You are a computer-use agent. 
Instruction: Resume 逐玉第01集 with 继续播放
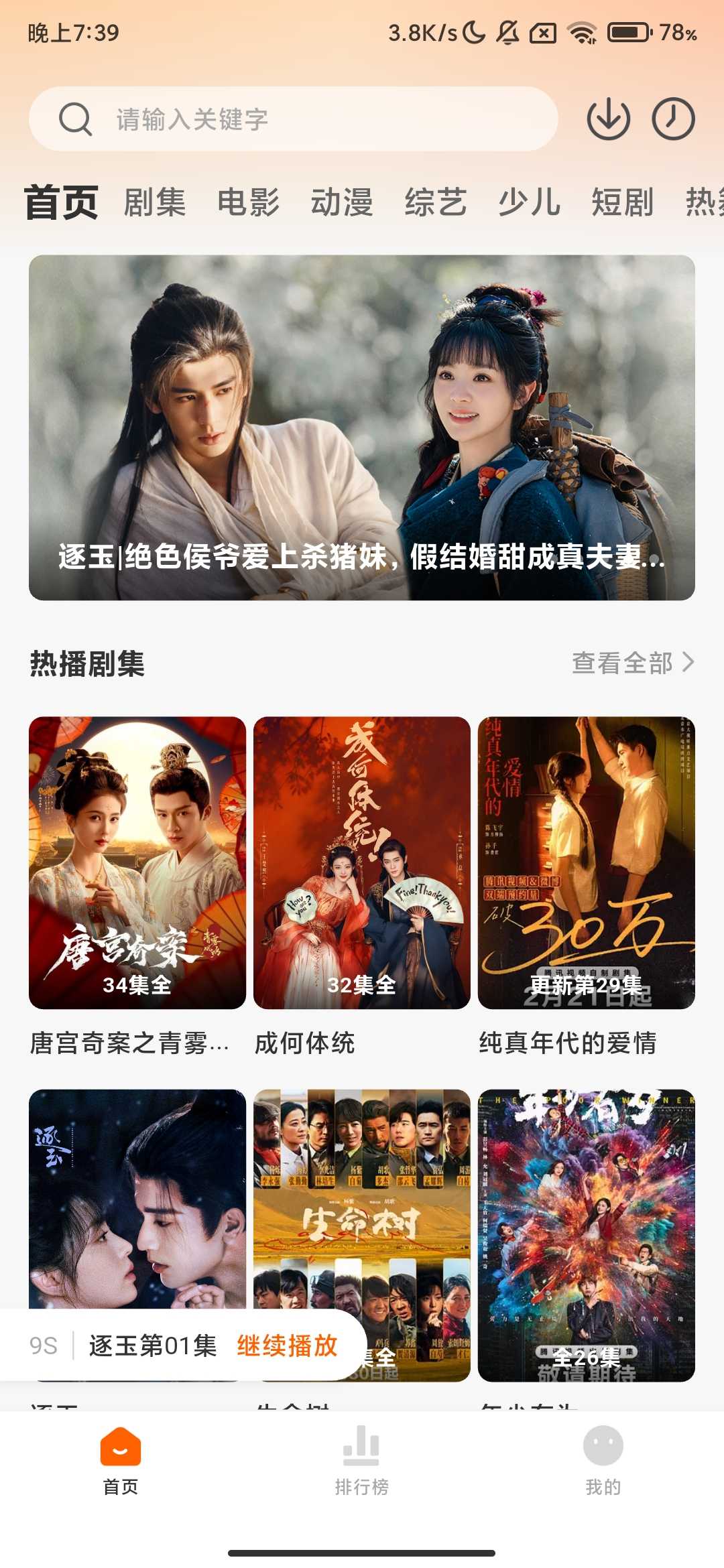point(287,1346)
